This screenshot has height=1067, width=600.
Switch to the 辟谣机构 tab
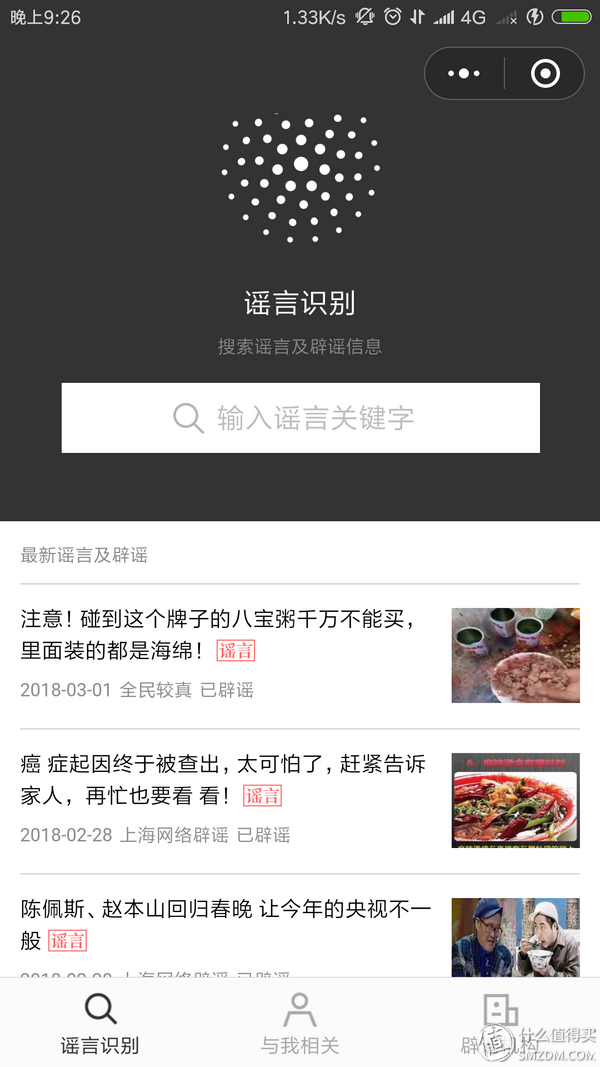(x=500, y=1024)
